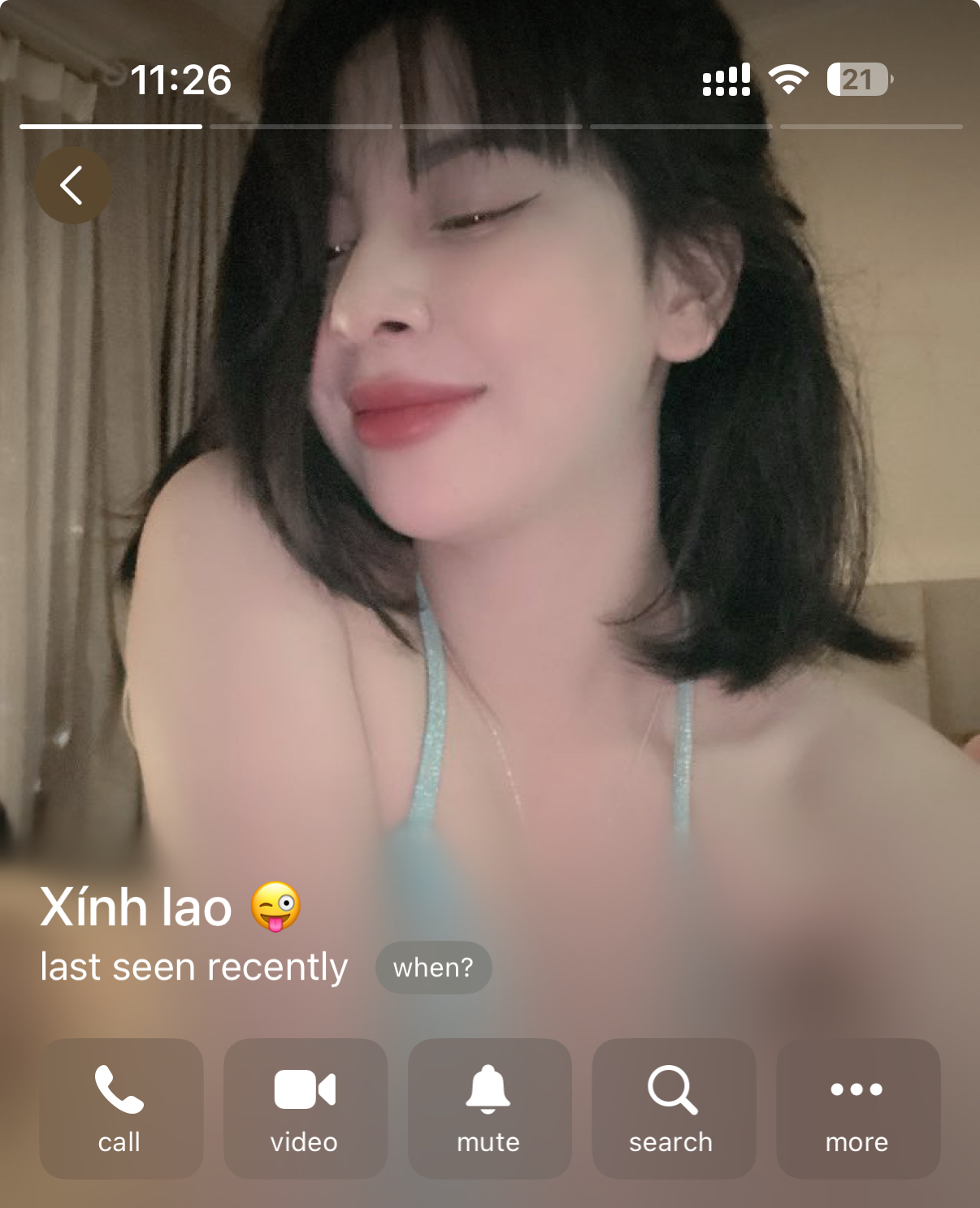Screen dimensions: 980x1208
Task: Start a video call
Action: click(306, 1108)
